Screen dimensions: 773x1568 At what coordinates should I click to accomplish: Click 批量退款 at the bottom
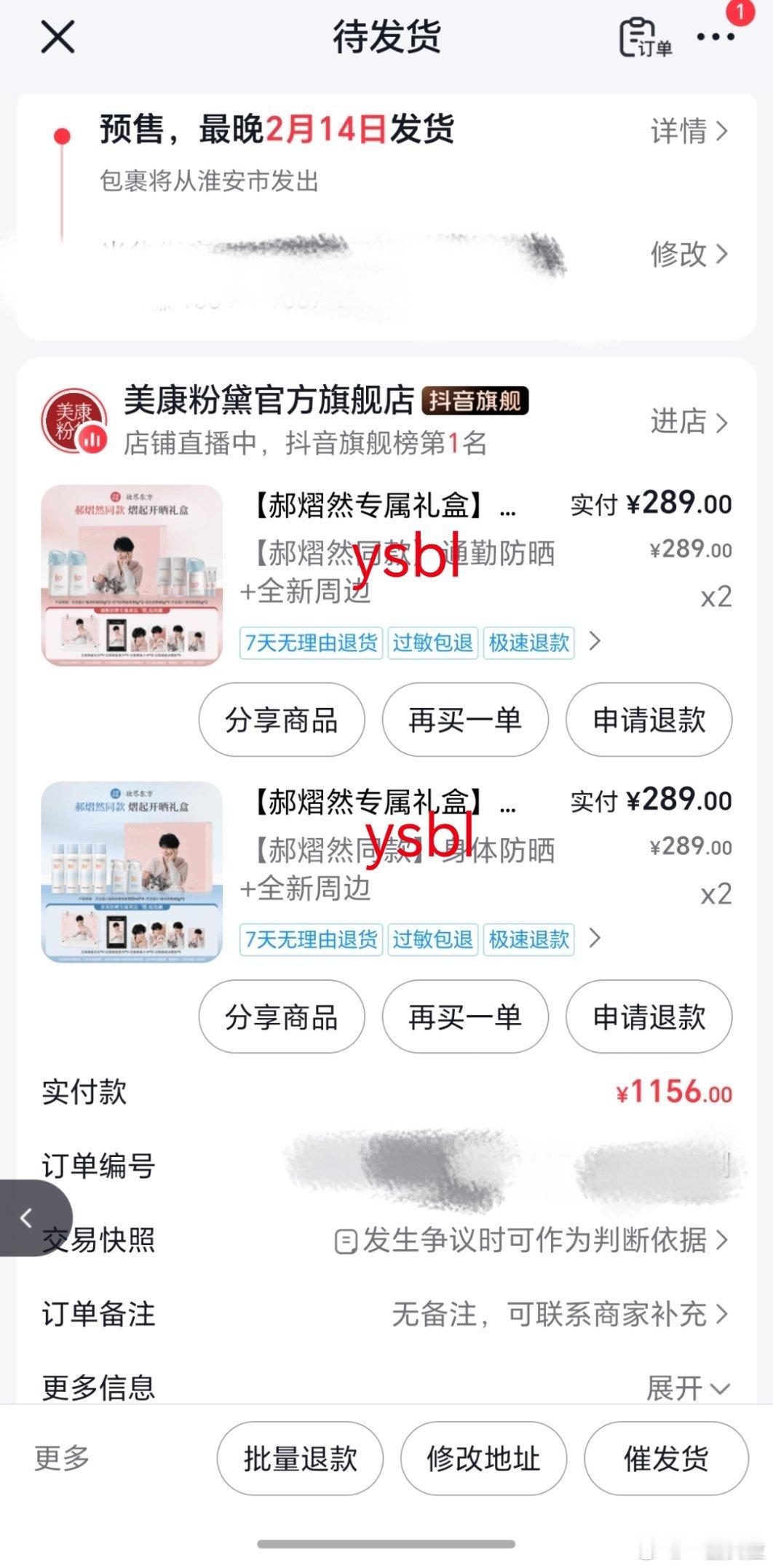coord(301,1457)
